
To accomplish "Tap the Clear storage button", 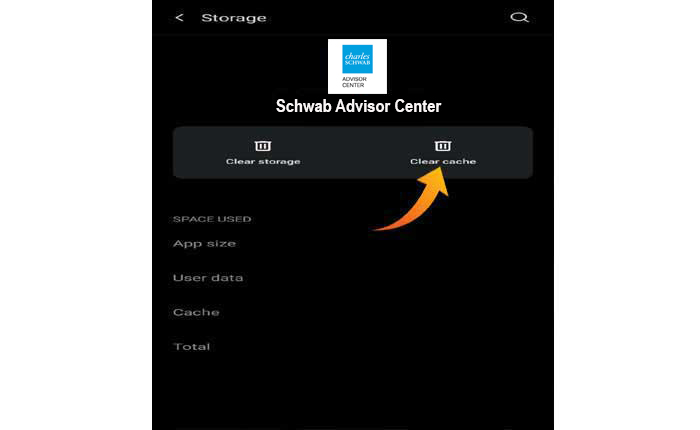I will 263,152.
